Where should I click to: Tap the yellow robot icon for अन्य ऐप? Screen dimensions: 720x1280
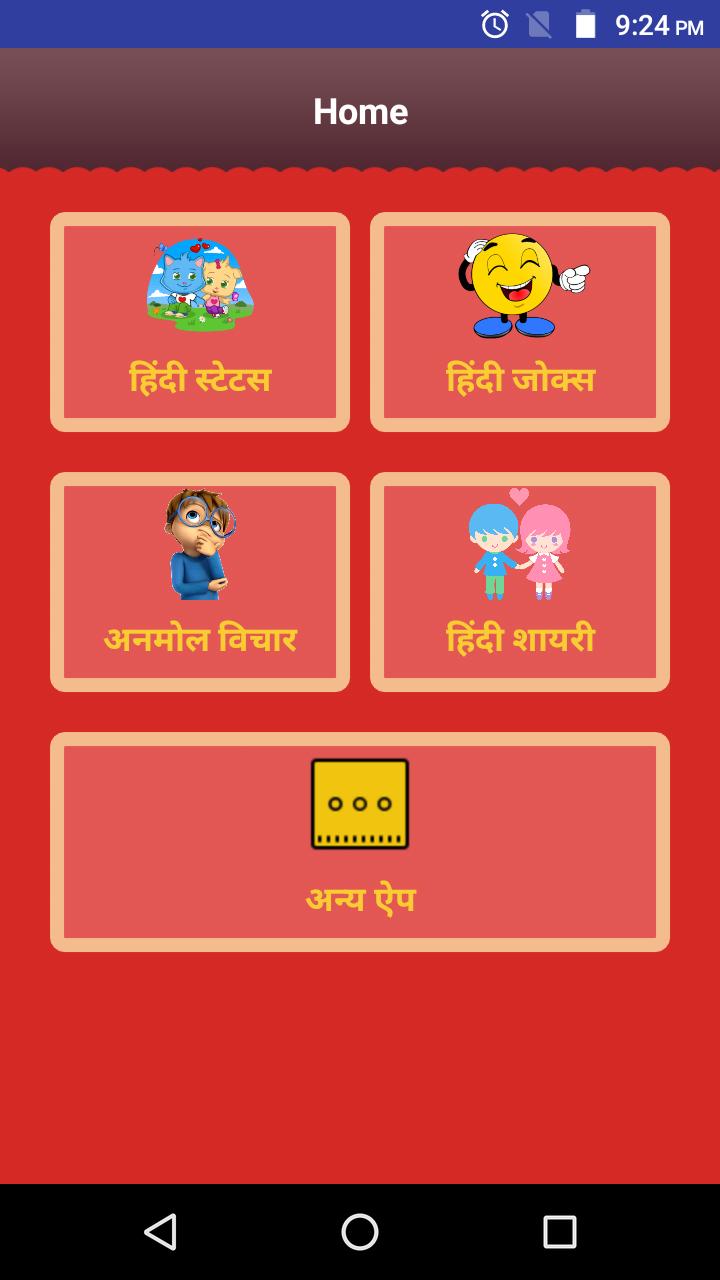coord(362,802)
